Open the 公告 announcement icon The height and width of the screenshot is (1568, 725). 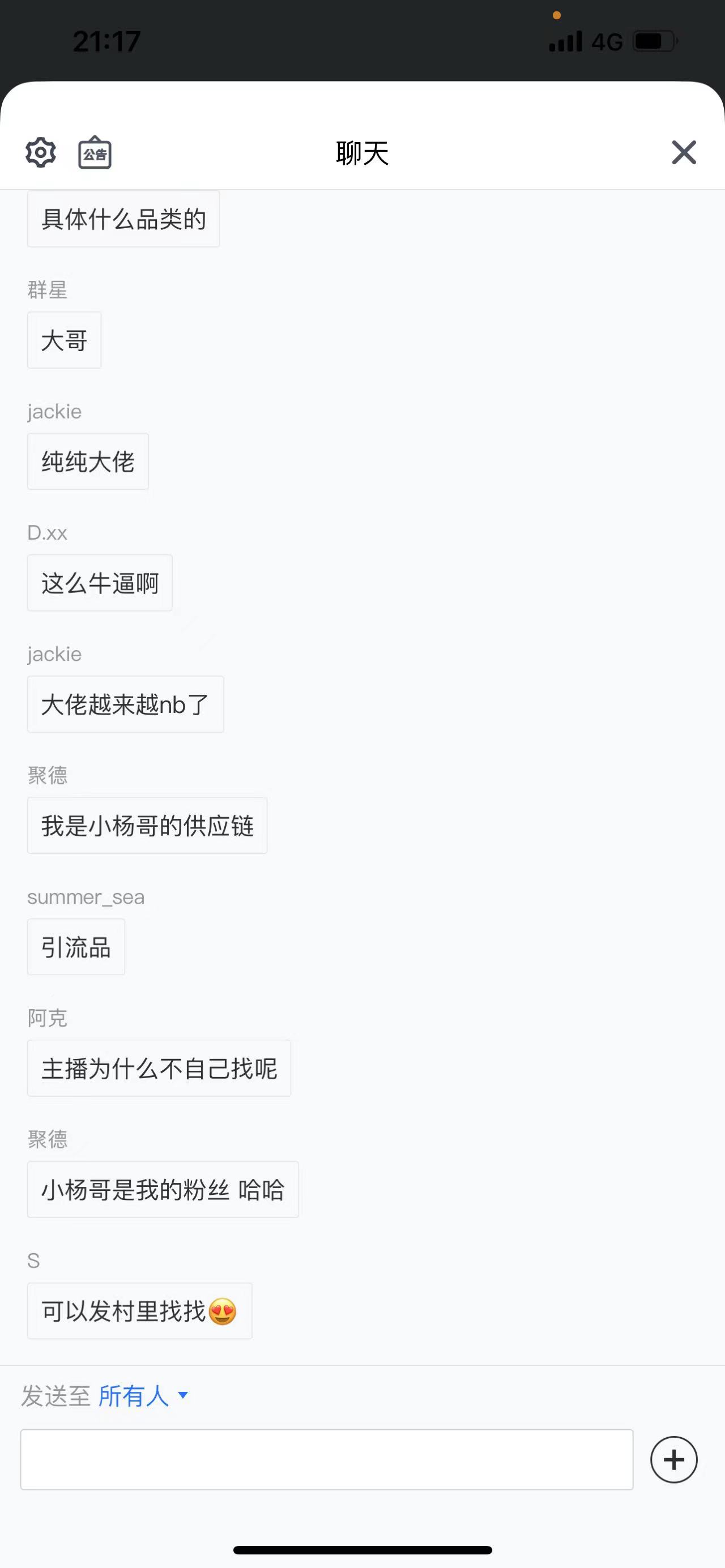pyautogui.click(x=95, y=152)
